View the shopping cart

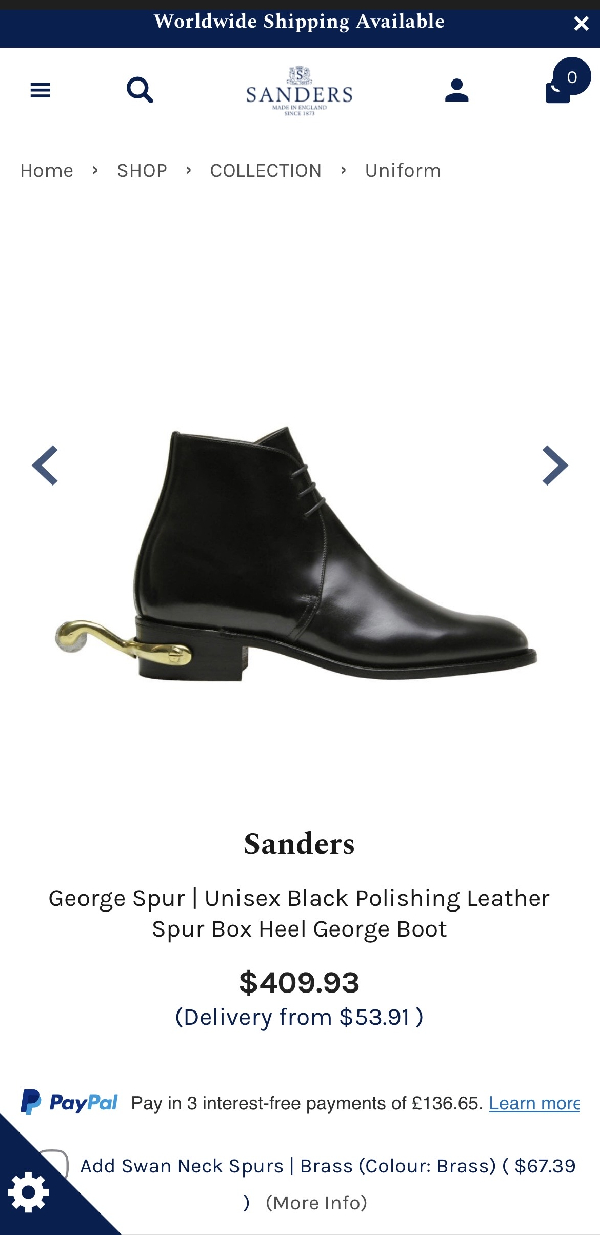click(561, 88)
